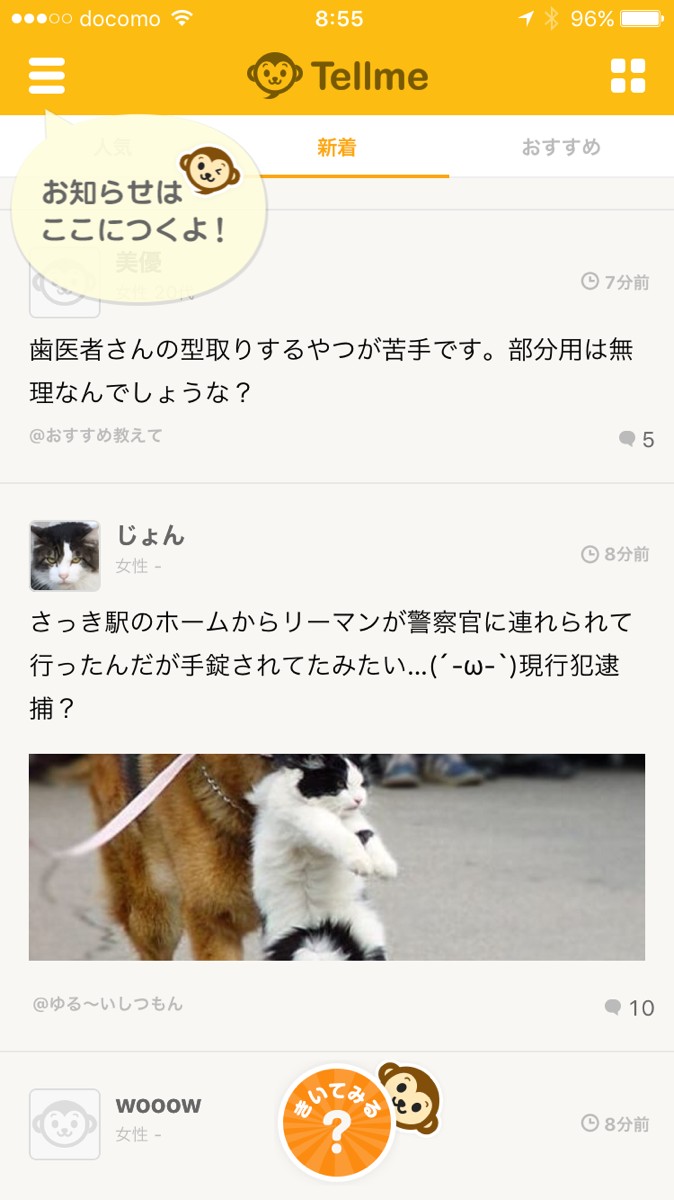The width and height of the screenshot is (674, 1200).
Task: Open the grid view icon
Action: pyautogui.click(x=627, y=76)
